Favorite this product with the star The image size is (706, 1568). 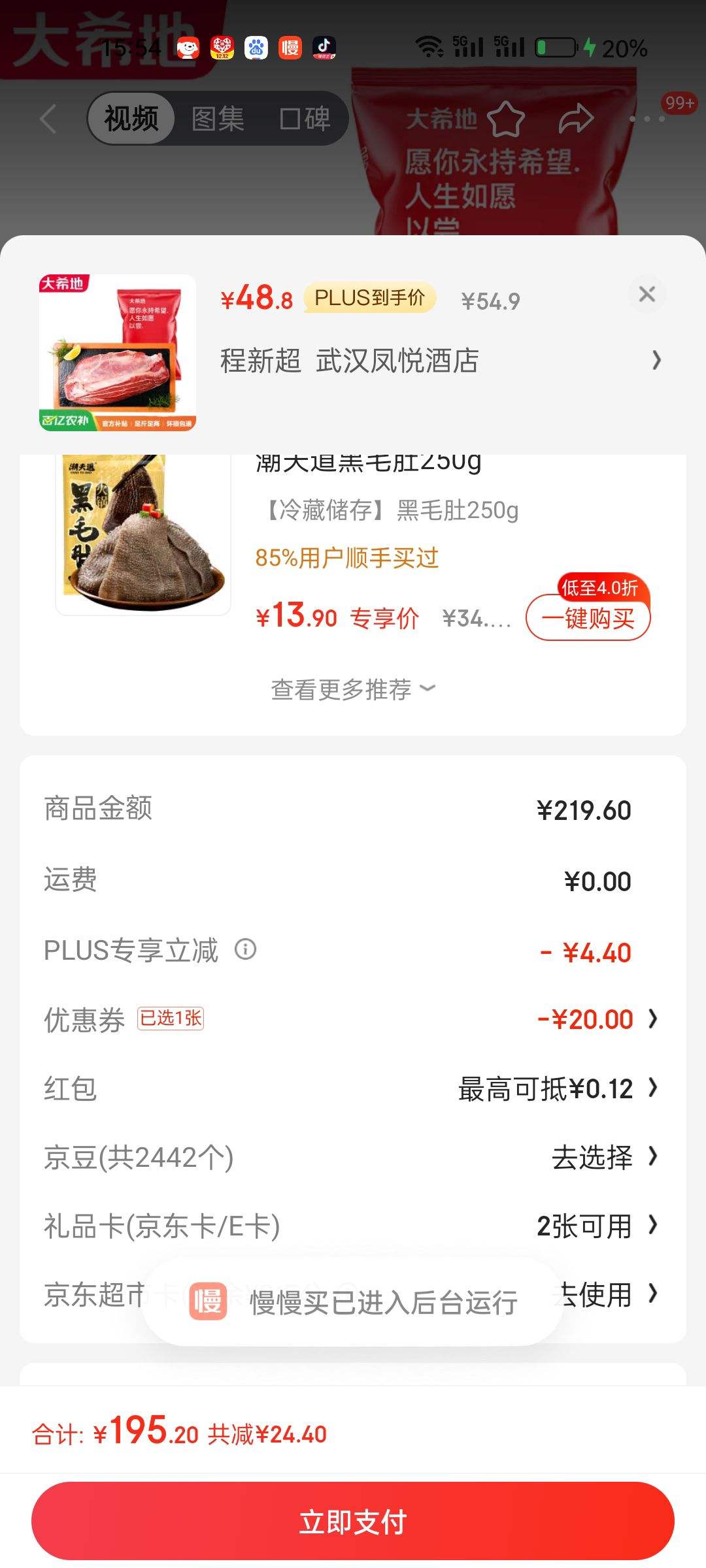[x=506, y=119]
